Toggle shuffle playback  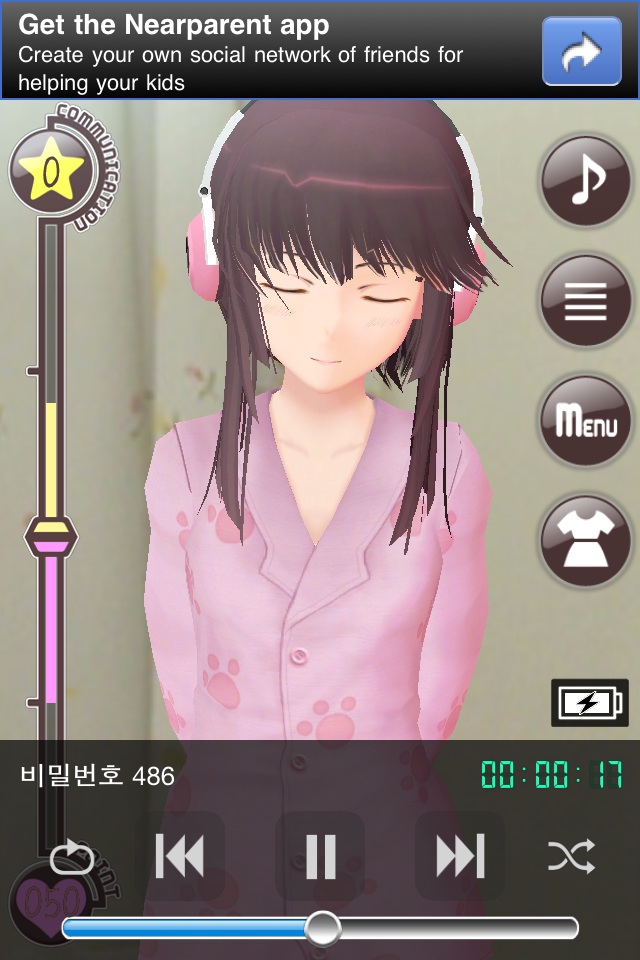click(x=571, y=857)
